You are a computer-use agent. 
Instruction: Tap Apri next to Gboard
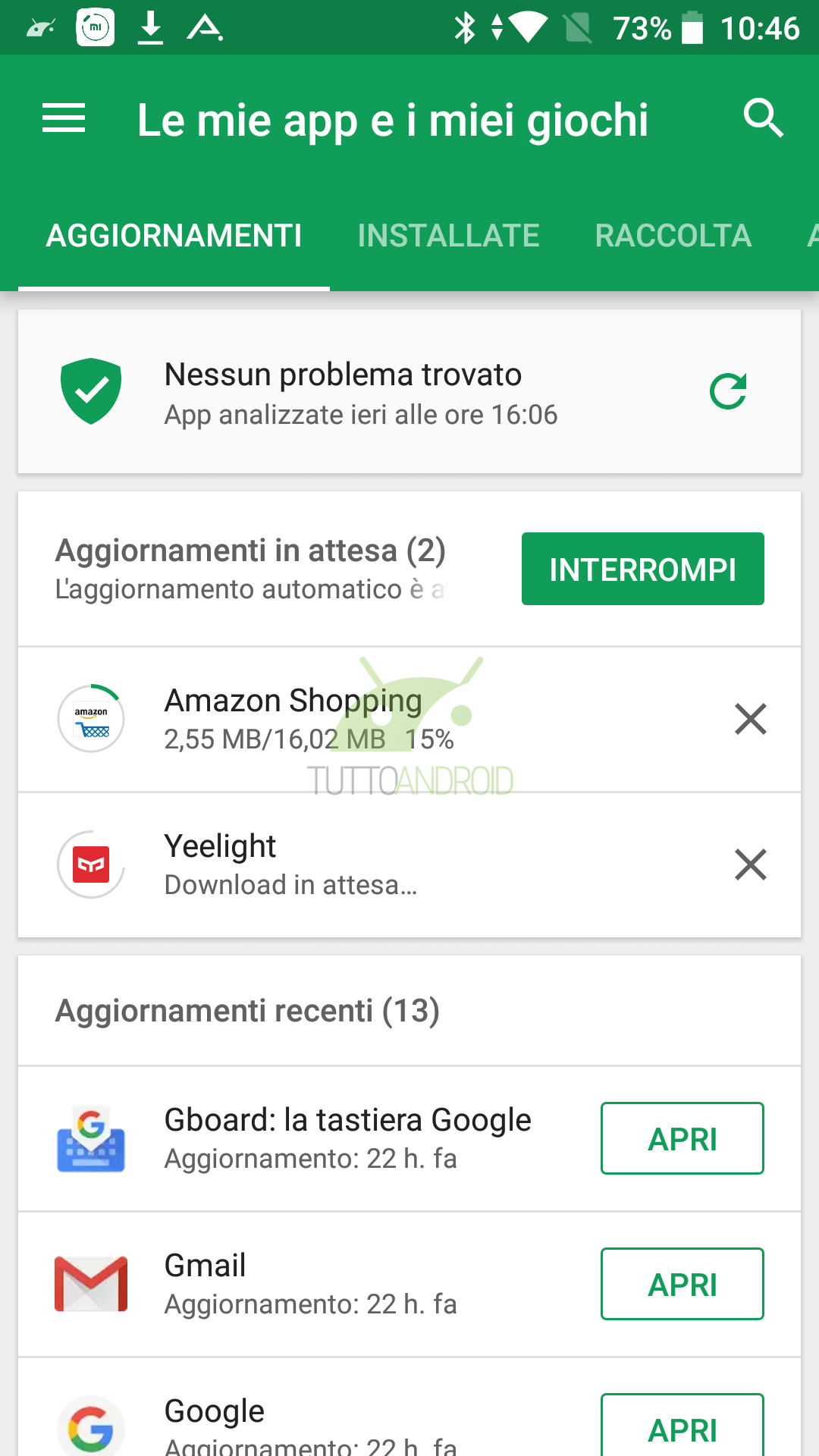682,1138
